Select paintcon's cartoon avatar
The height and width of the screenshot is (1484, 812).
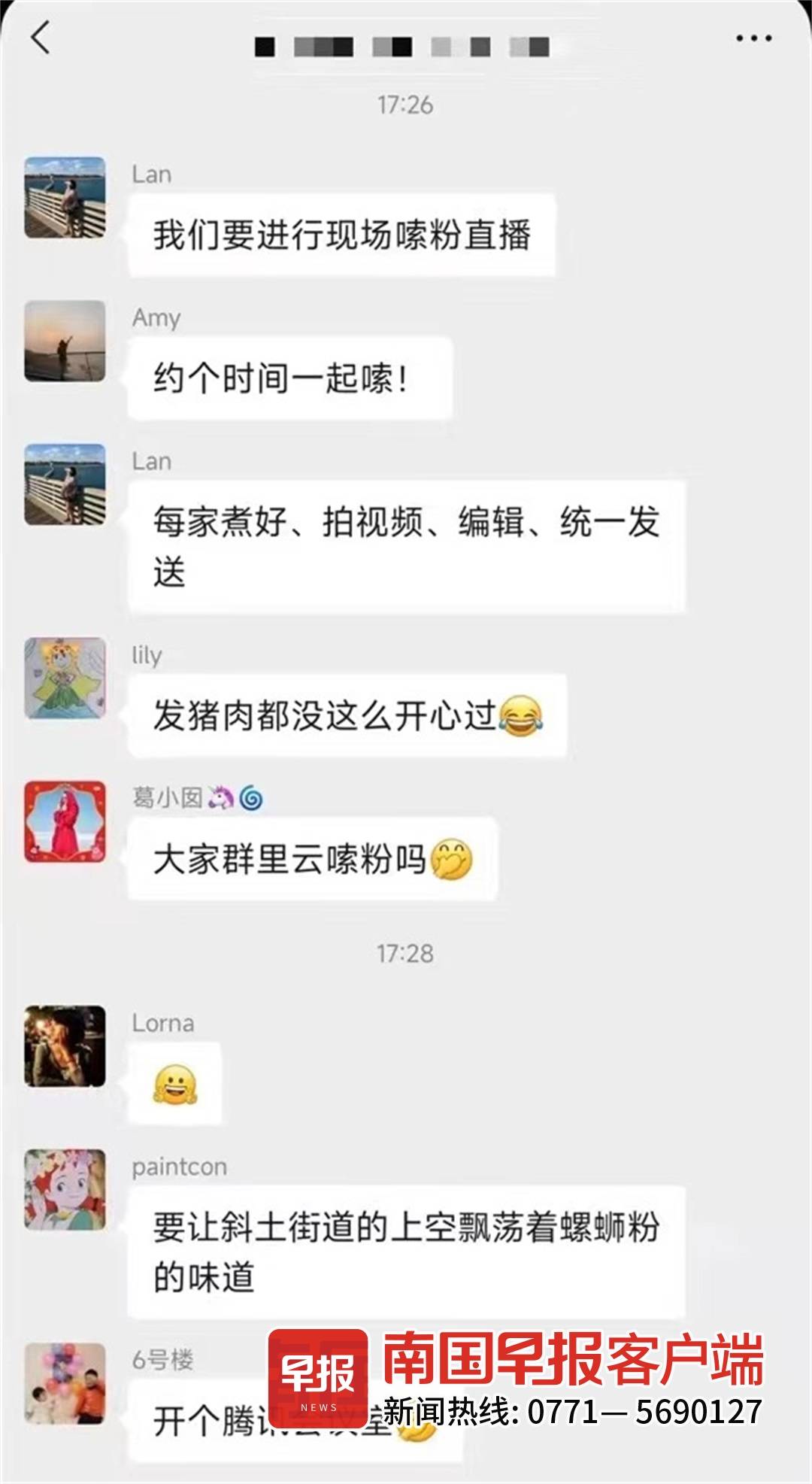click(65, 1189)
